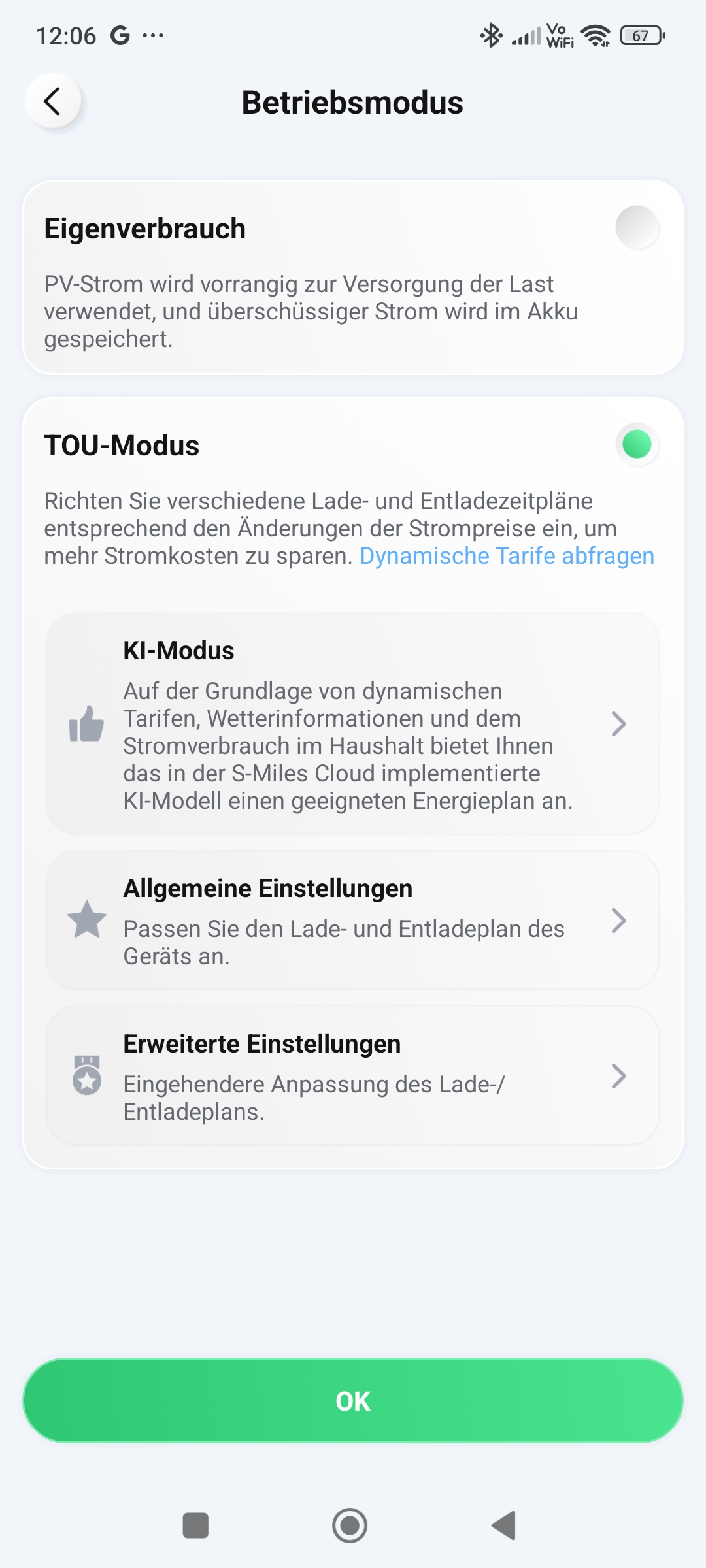Image resolution: width=706 pixels, height=1568 pixels.
Task: Select the Eigenverbrauch mode
Action: coord(637,228)
